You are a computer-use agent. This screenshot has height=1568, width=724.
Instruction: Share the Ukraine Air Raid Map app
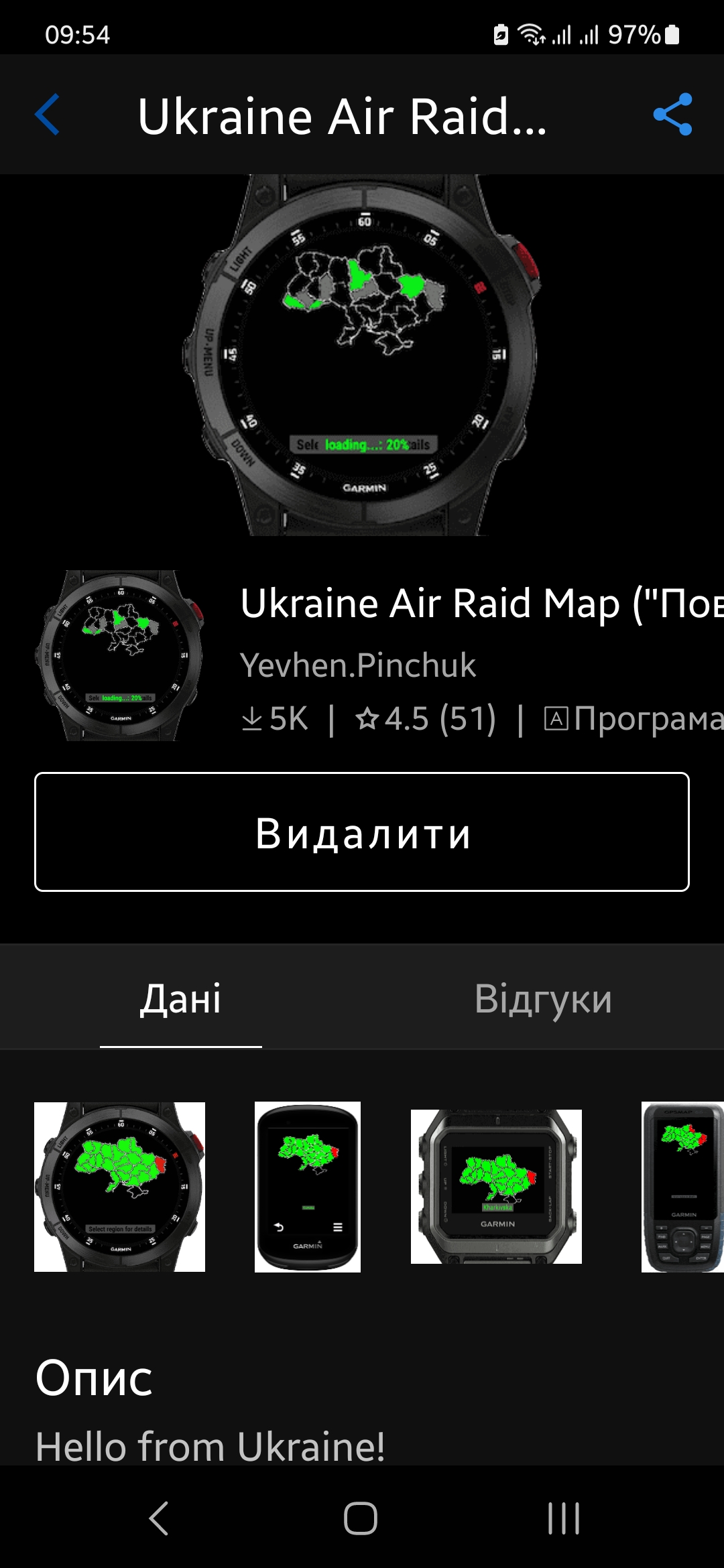(672, 115)
